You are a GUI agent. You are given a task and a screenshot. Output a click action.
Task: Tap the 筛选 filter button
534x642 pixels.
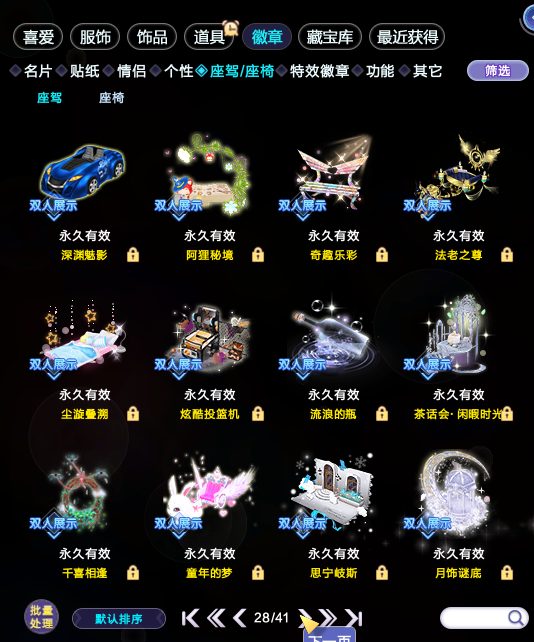click(x=498, y=70)
